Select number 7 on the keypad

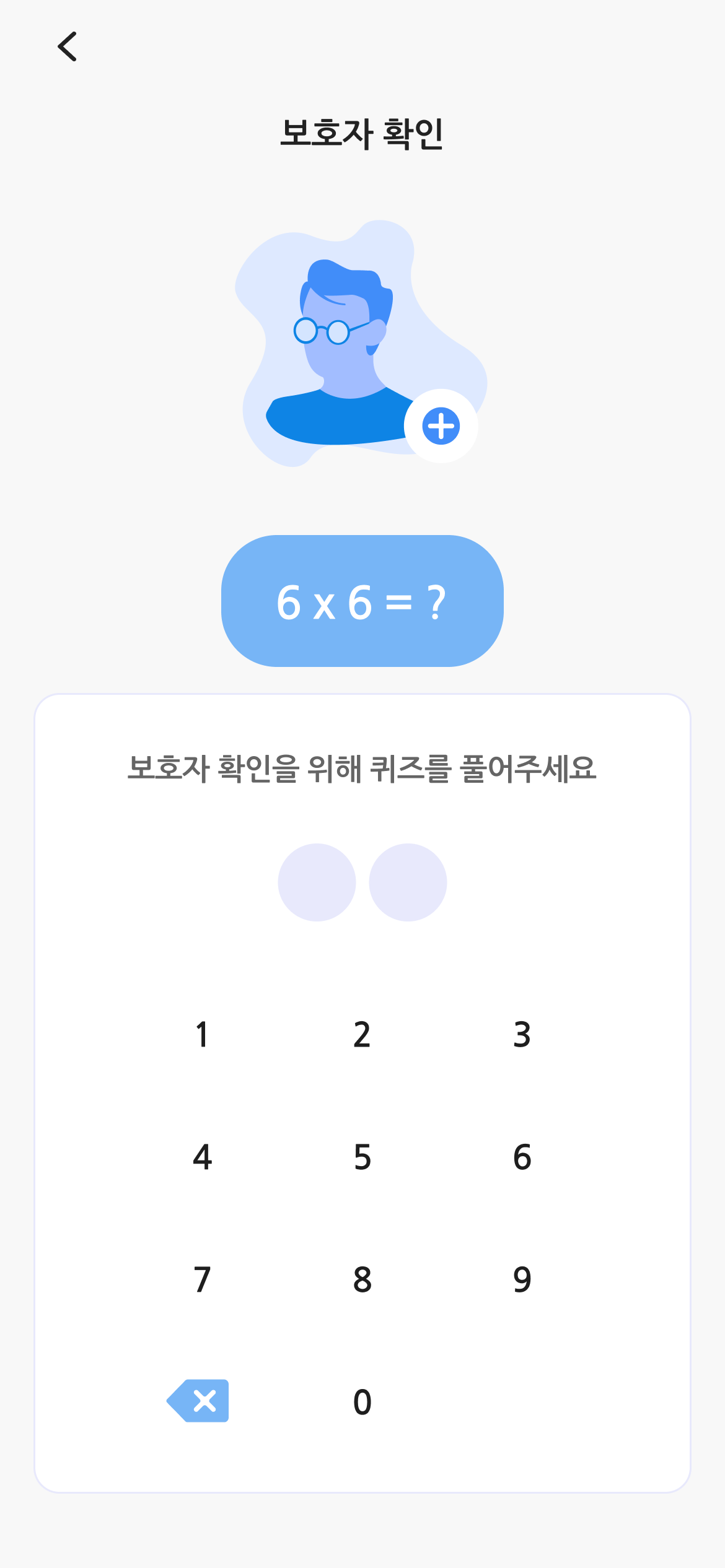tap(203, 1279)
